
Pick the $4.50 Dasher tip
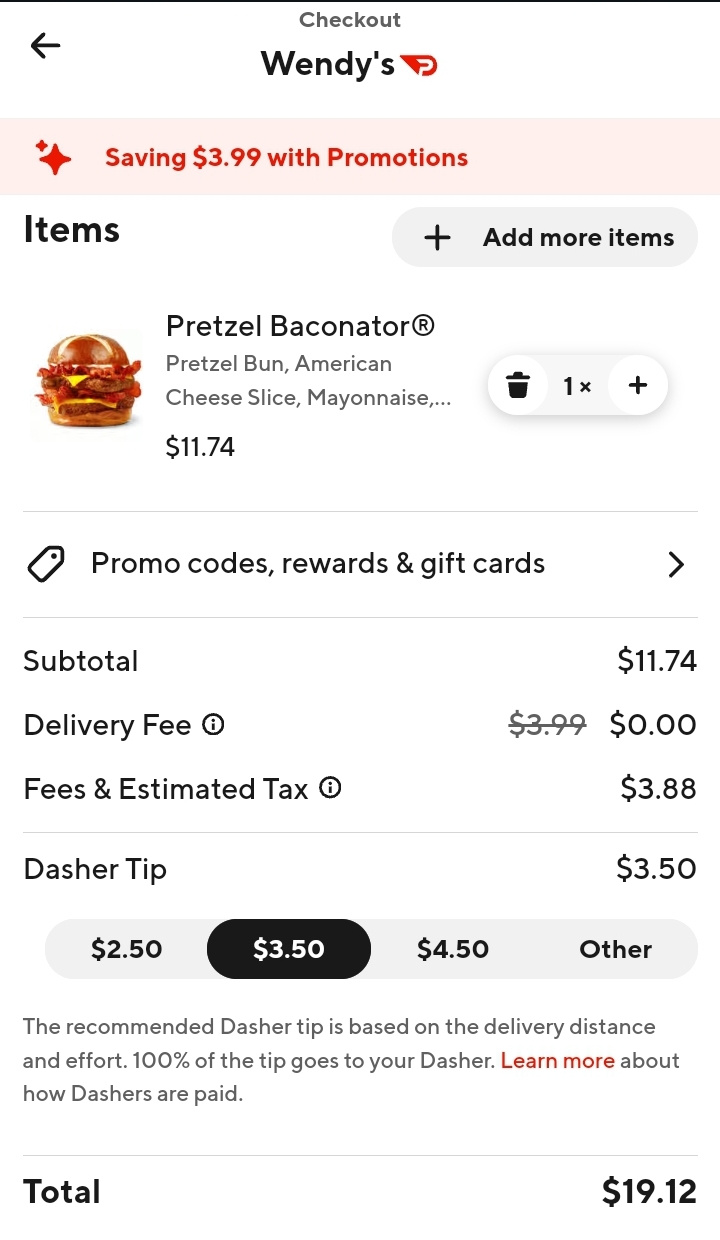[x=453, y=949]
